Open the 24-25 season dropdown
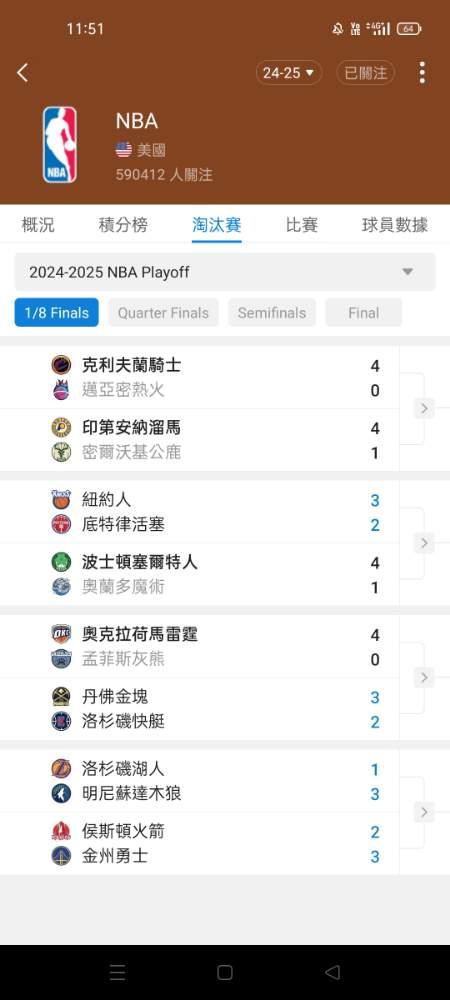 pyautogui.click(x=289, y=73)
